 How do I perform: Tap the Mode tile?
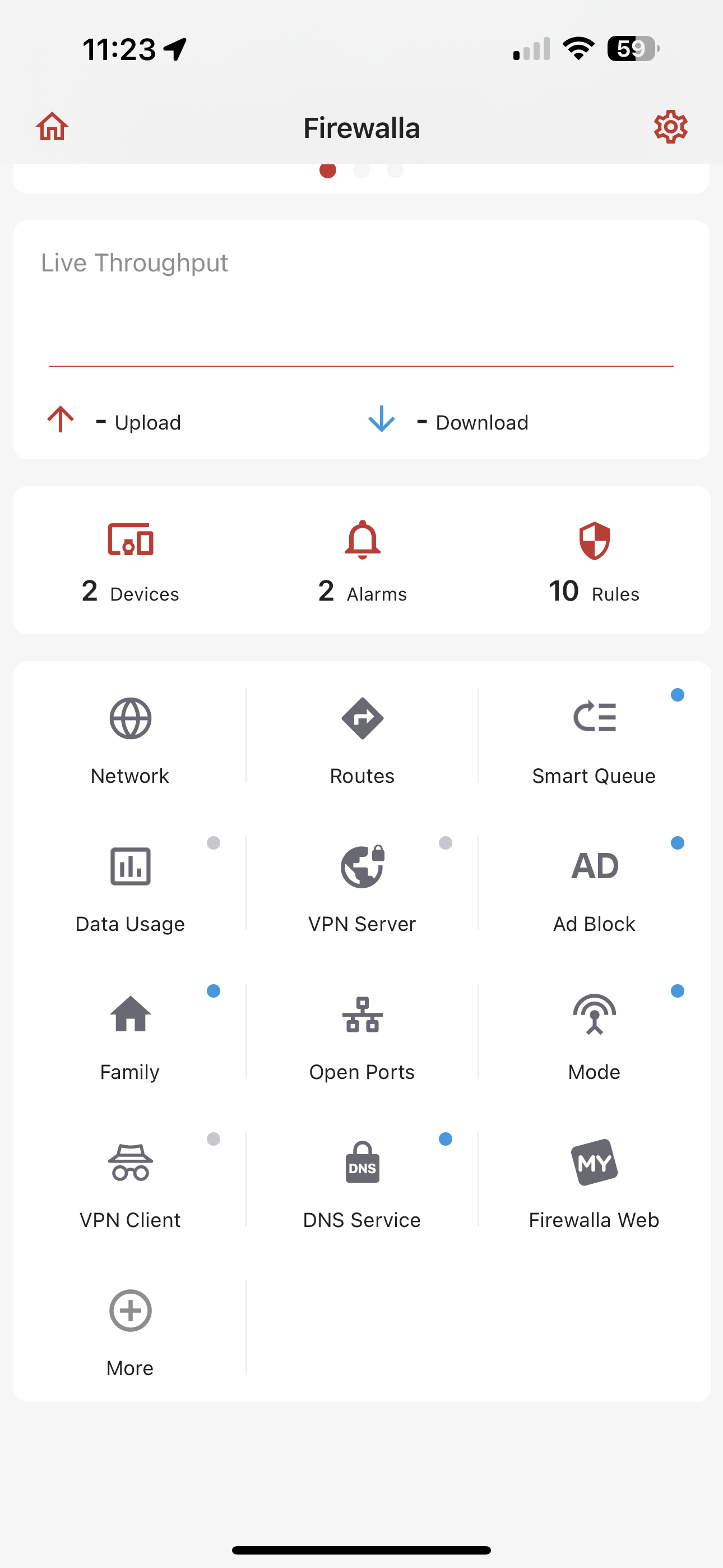594,1034
